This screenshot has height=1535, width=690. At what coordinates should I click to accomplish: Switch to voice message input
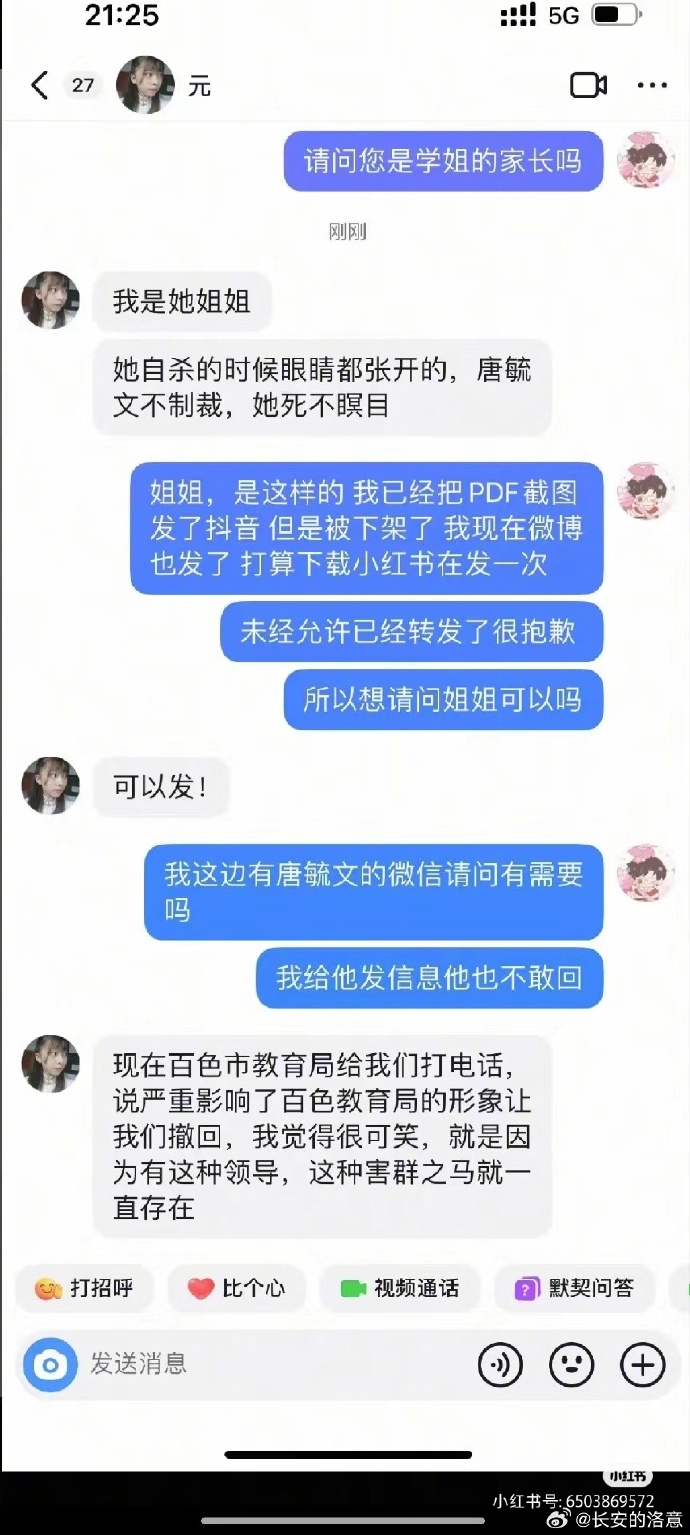[500, 1365]
